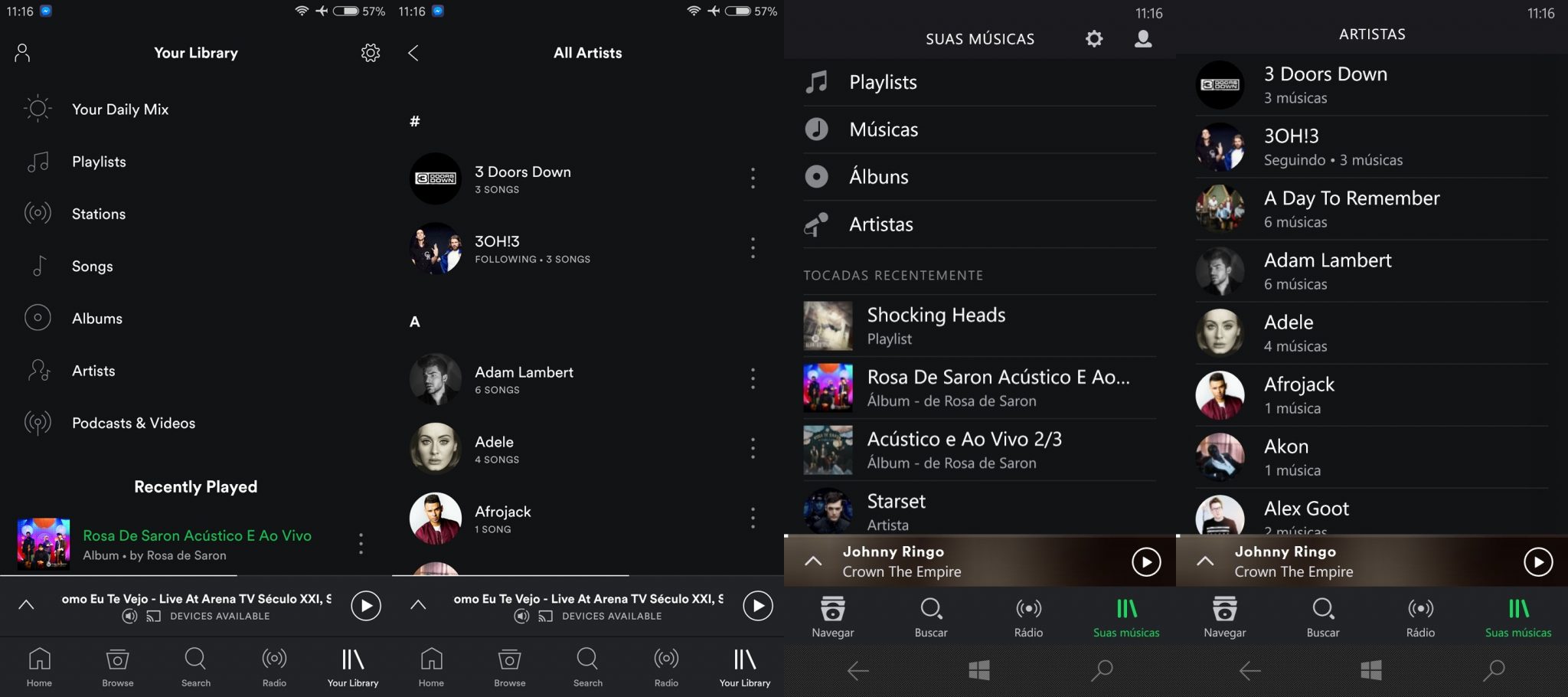Open Rosa De Saron Acústico E Ao Vivo album
1568x697 pixels.
pyautogui.click(x=197, y=544)
